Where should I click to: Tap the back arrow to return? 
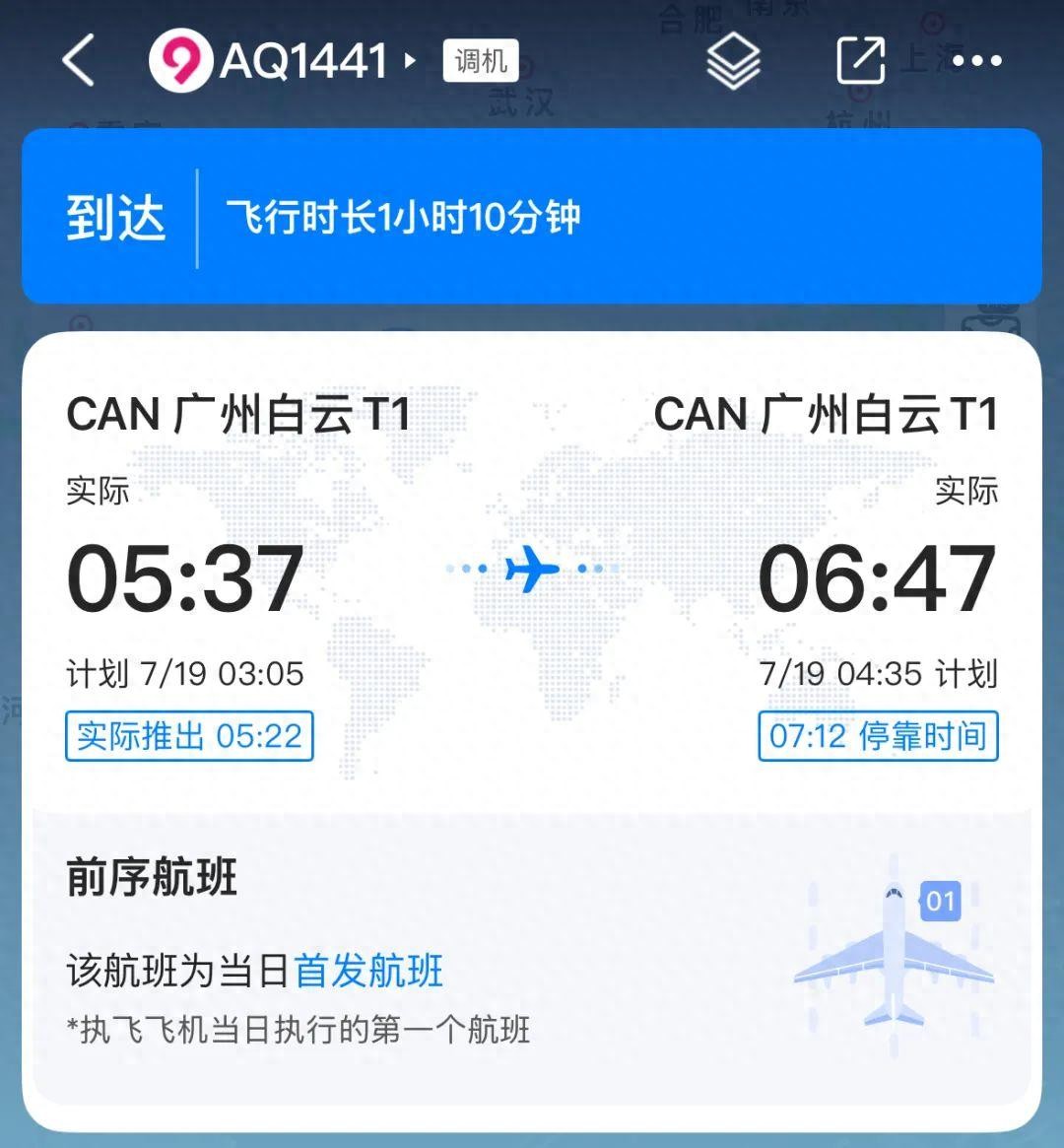point(77,61)
